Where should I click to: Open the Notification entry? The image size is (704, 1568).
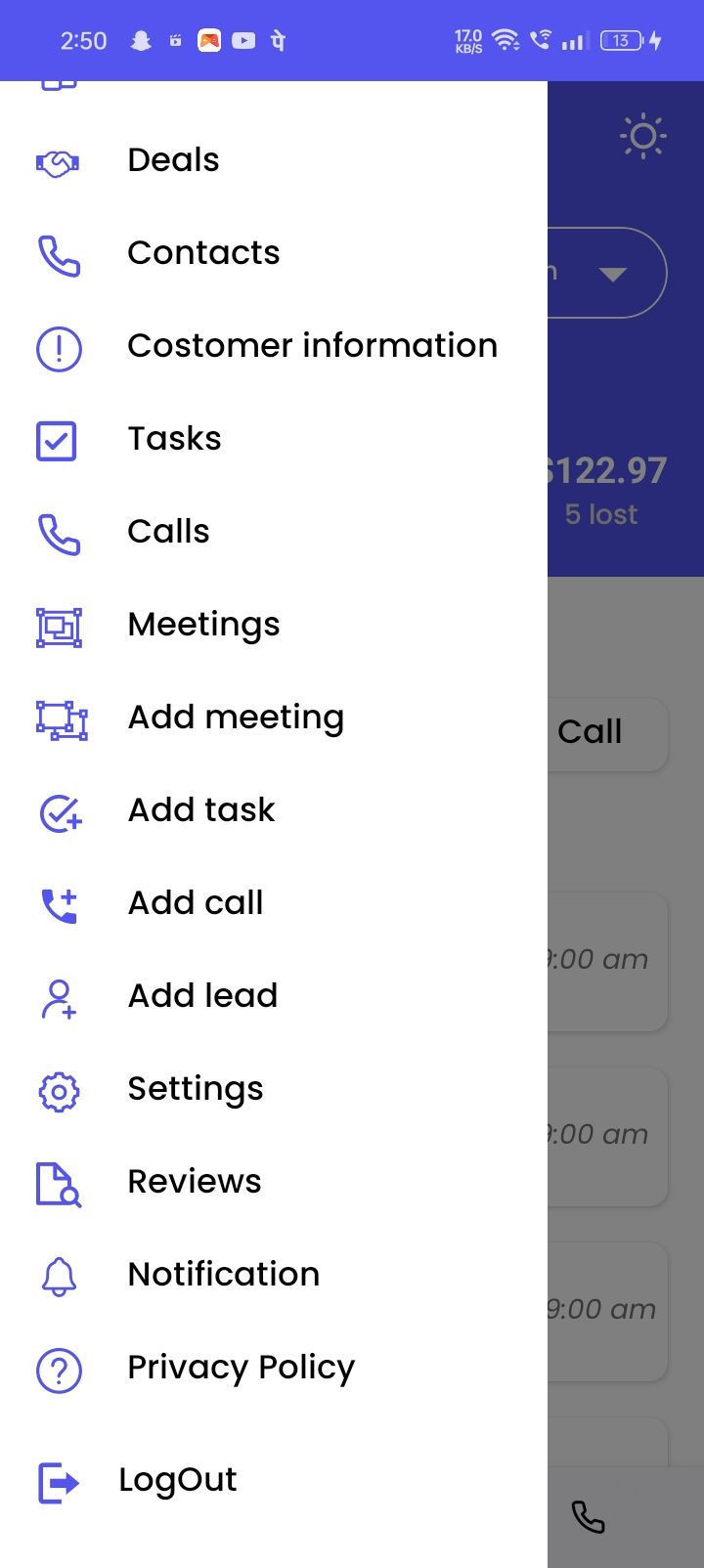(x=223, y=1275)
